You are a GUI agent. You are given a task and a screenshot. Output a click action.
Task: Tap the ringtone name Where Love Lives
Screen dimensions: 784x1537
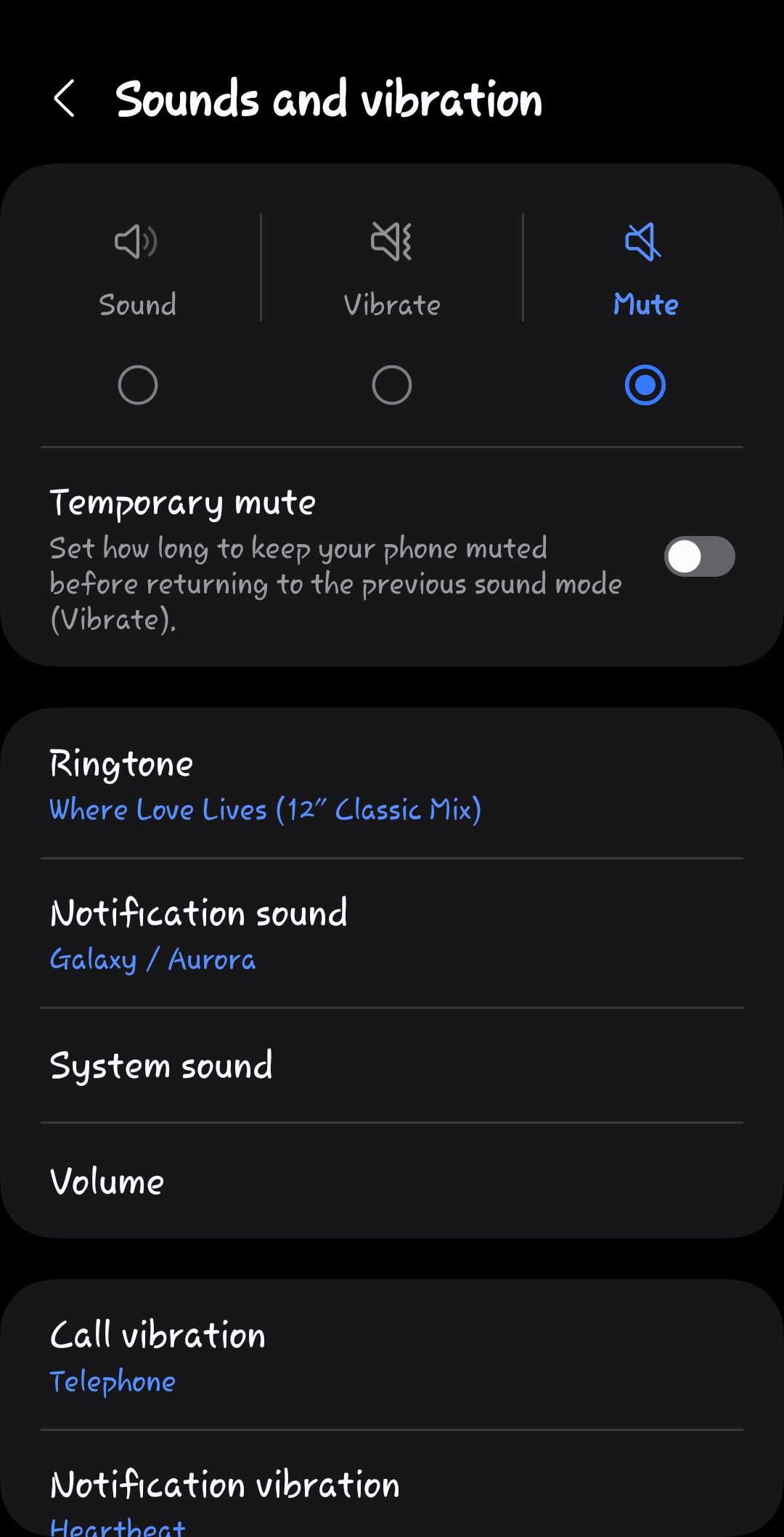265,809
